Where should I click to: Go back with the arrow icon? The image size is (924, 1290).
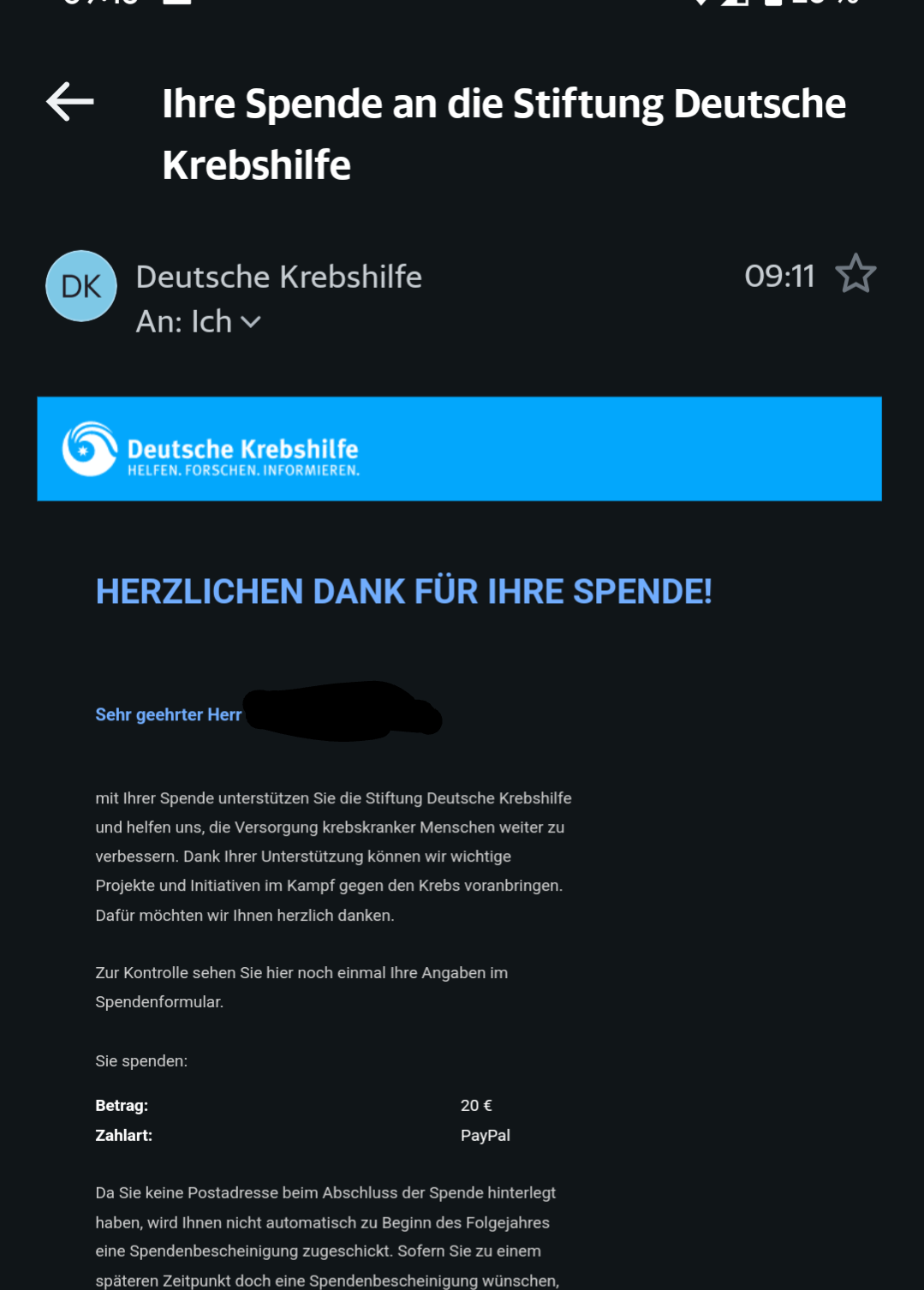point(70,102)
